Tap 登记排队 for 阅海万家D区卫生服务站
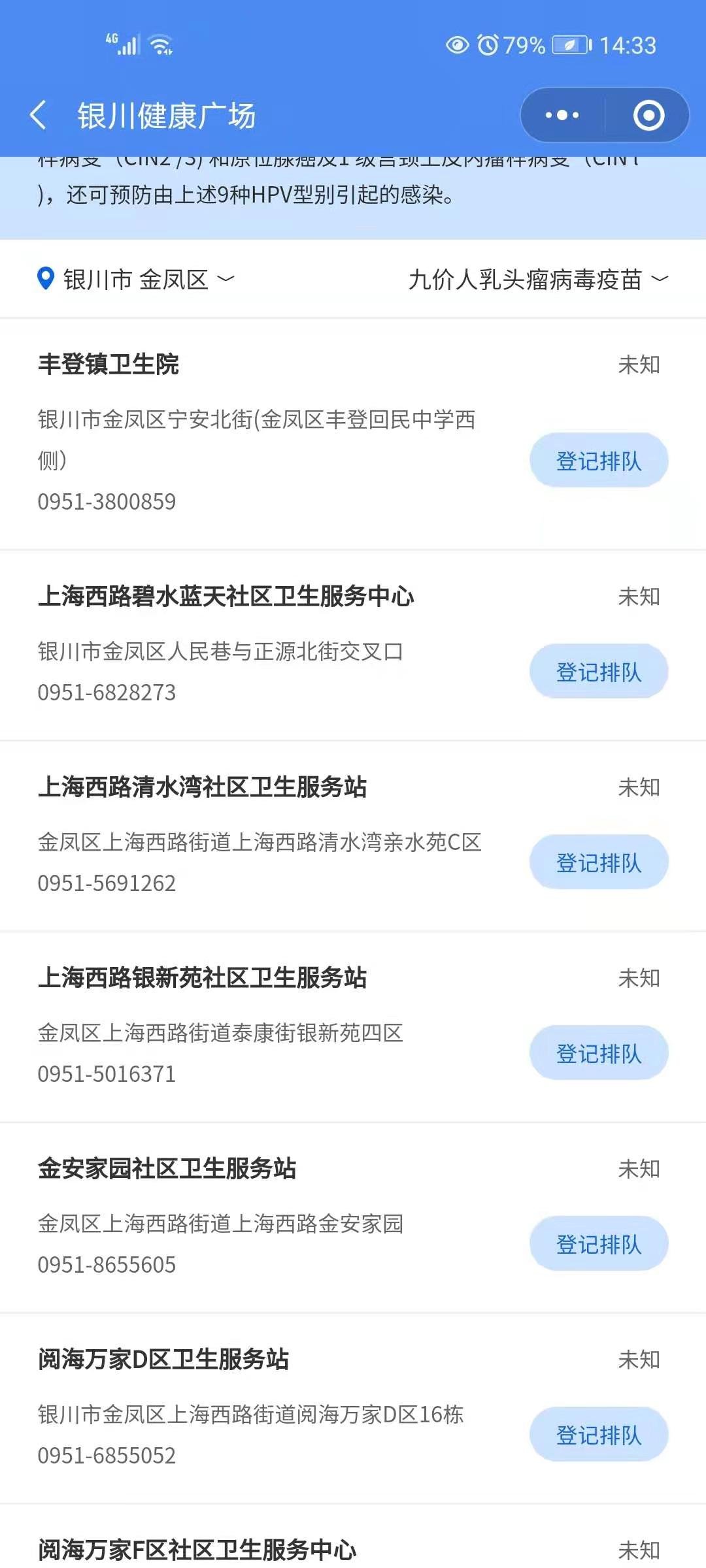The width and height of the screenshot is (706, 1568). click(x=599, y=1435)
